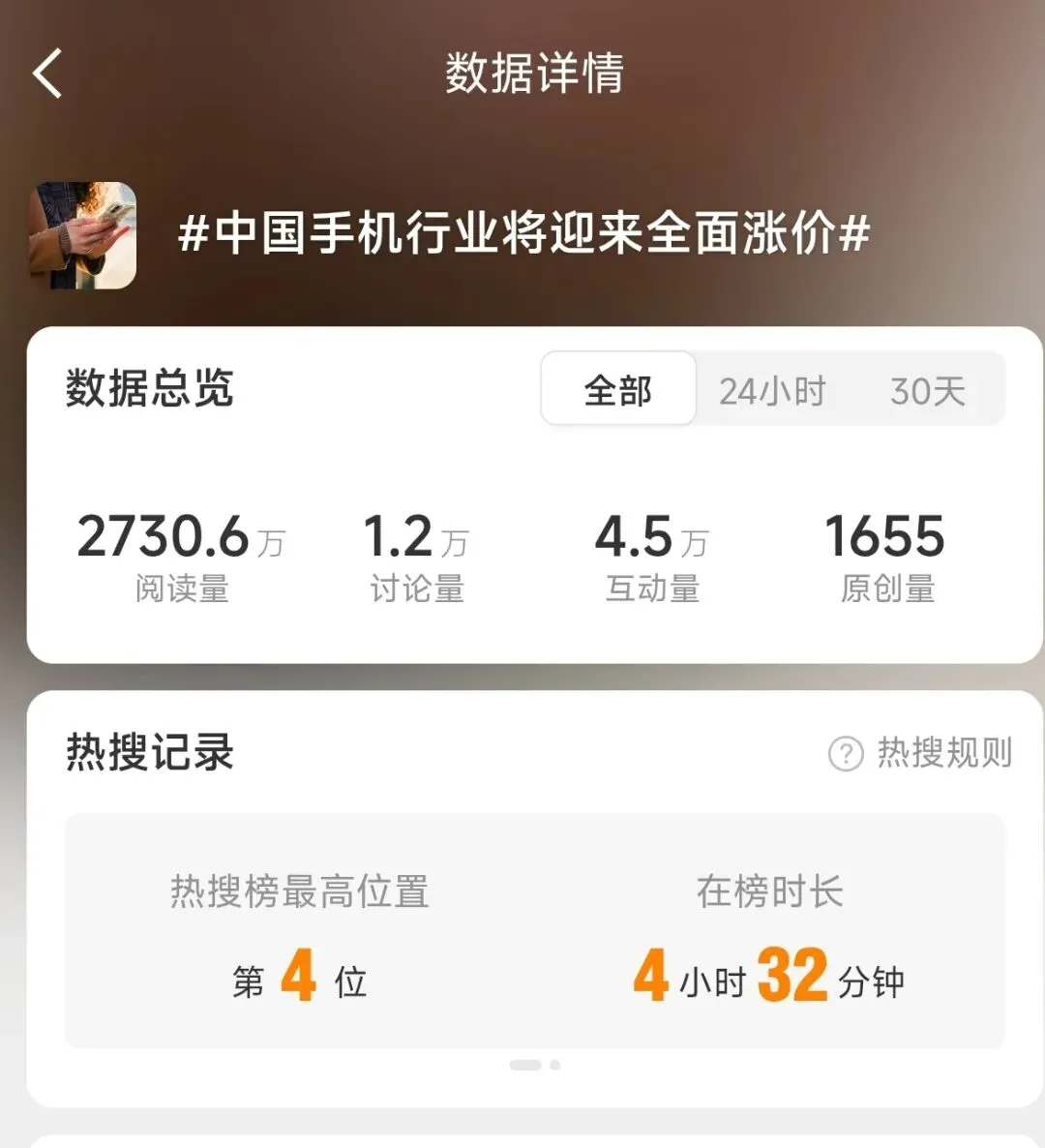Open the 热搜记录 section header
1045x1148 pixels.
pos(148,754)
